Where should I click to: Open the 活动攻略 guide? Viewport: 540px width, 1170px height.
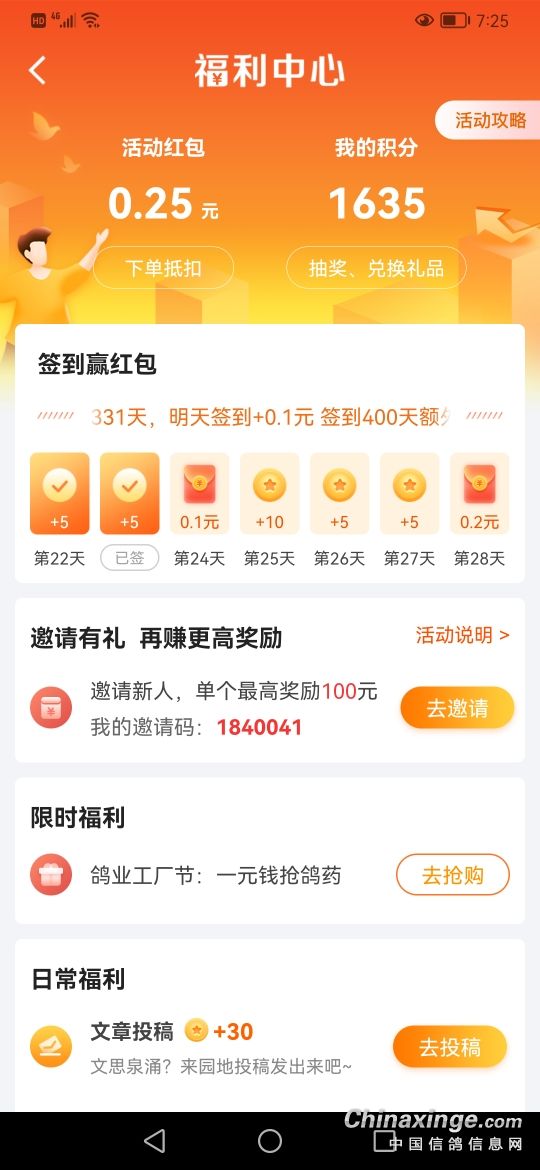[489, 120]
